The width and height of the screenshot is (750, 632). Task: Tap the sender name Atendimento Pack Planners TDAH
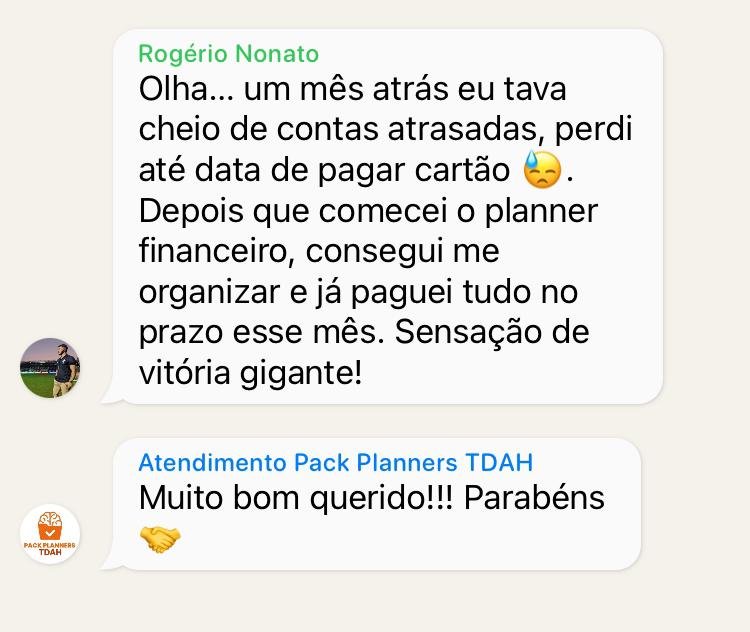point(335,463)
